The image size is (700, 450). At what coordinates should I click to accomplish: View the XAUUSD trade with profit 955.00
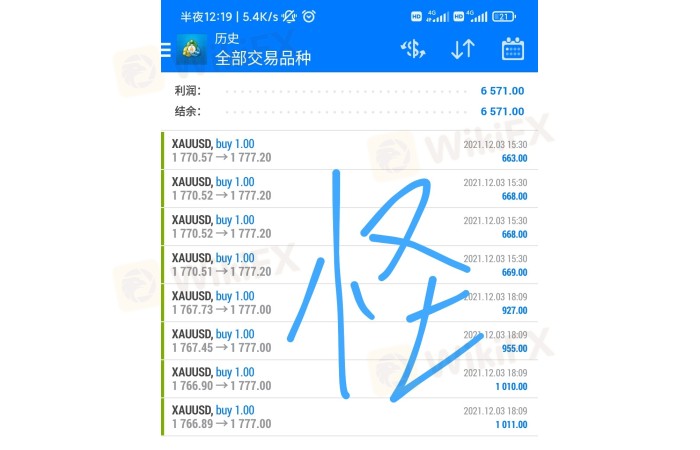point(350,341)
